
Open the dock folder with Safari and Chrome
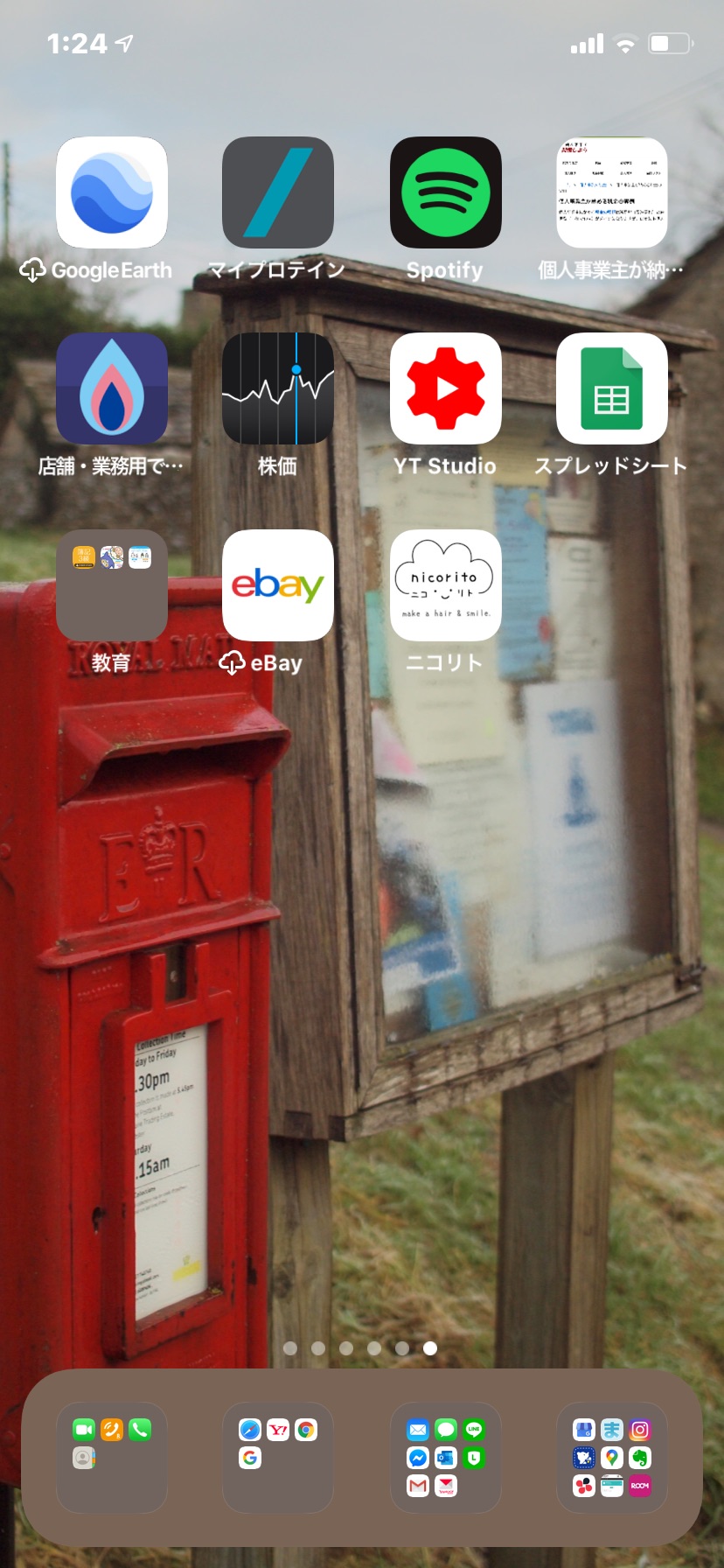pos(278,1458)
